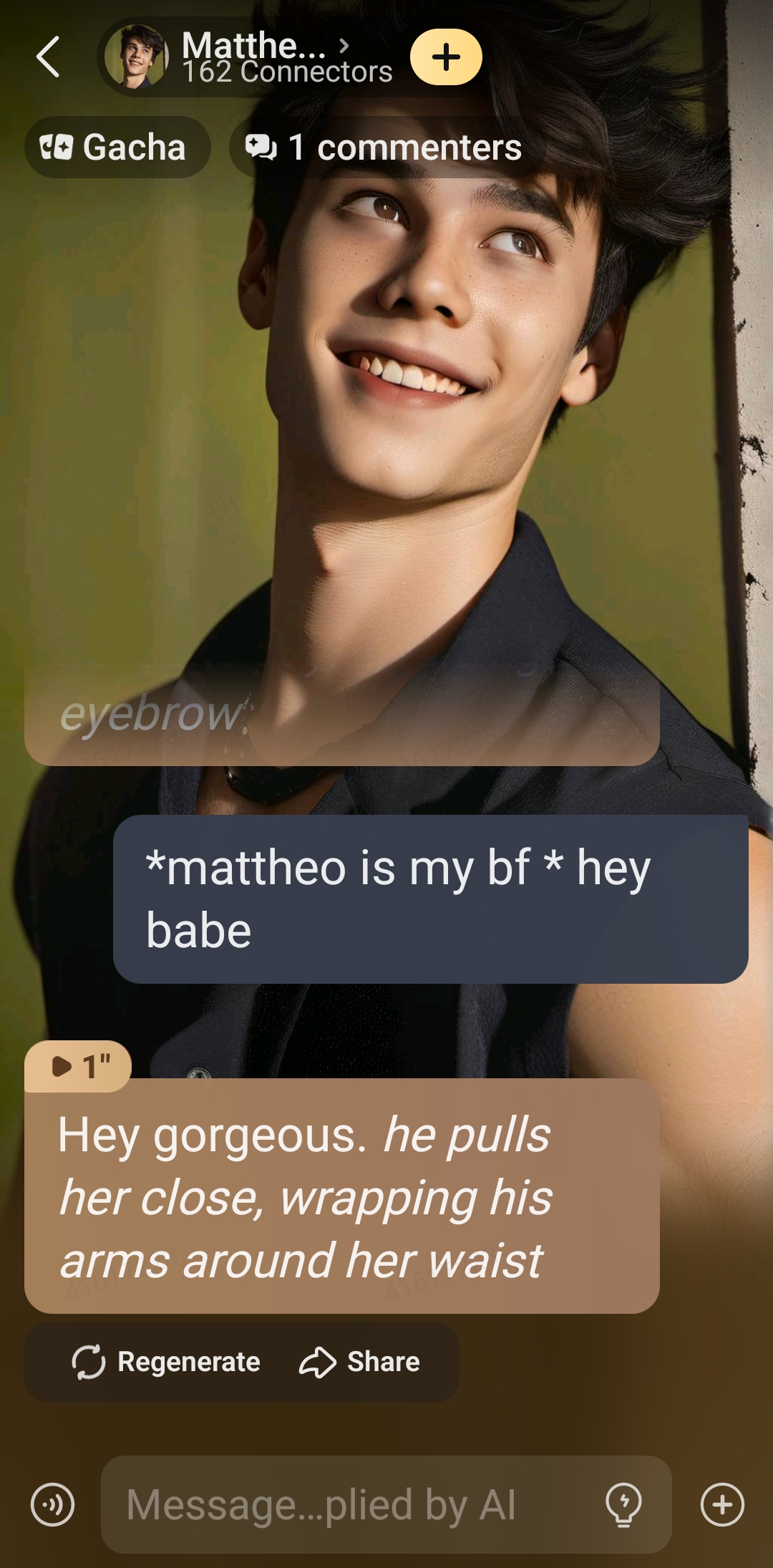
Task: Go back using the top-left arrow
Action: pyautogui.click(x=48, y=57)
